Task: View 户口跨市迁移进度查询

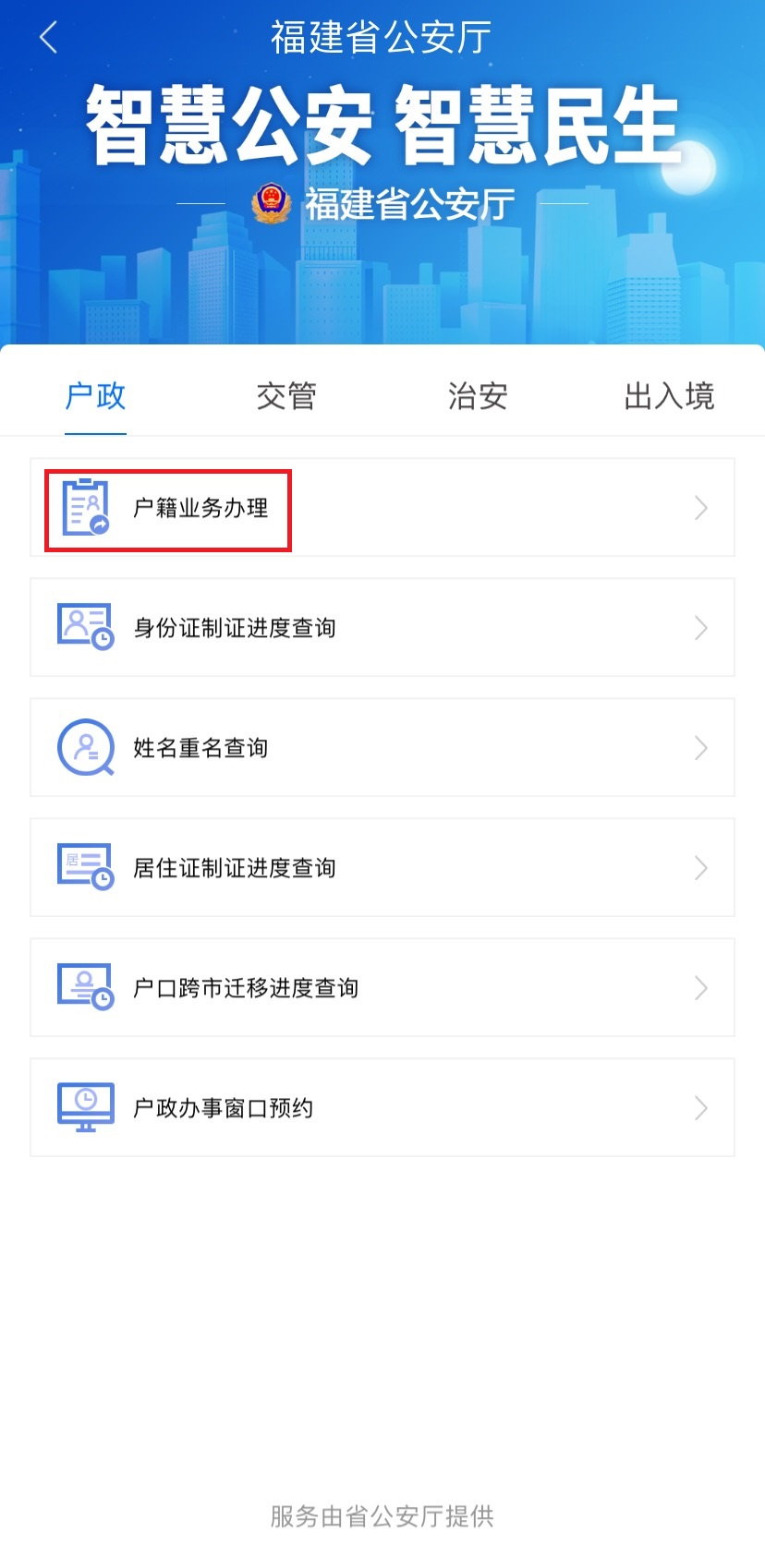Action: click(382, 988)
